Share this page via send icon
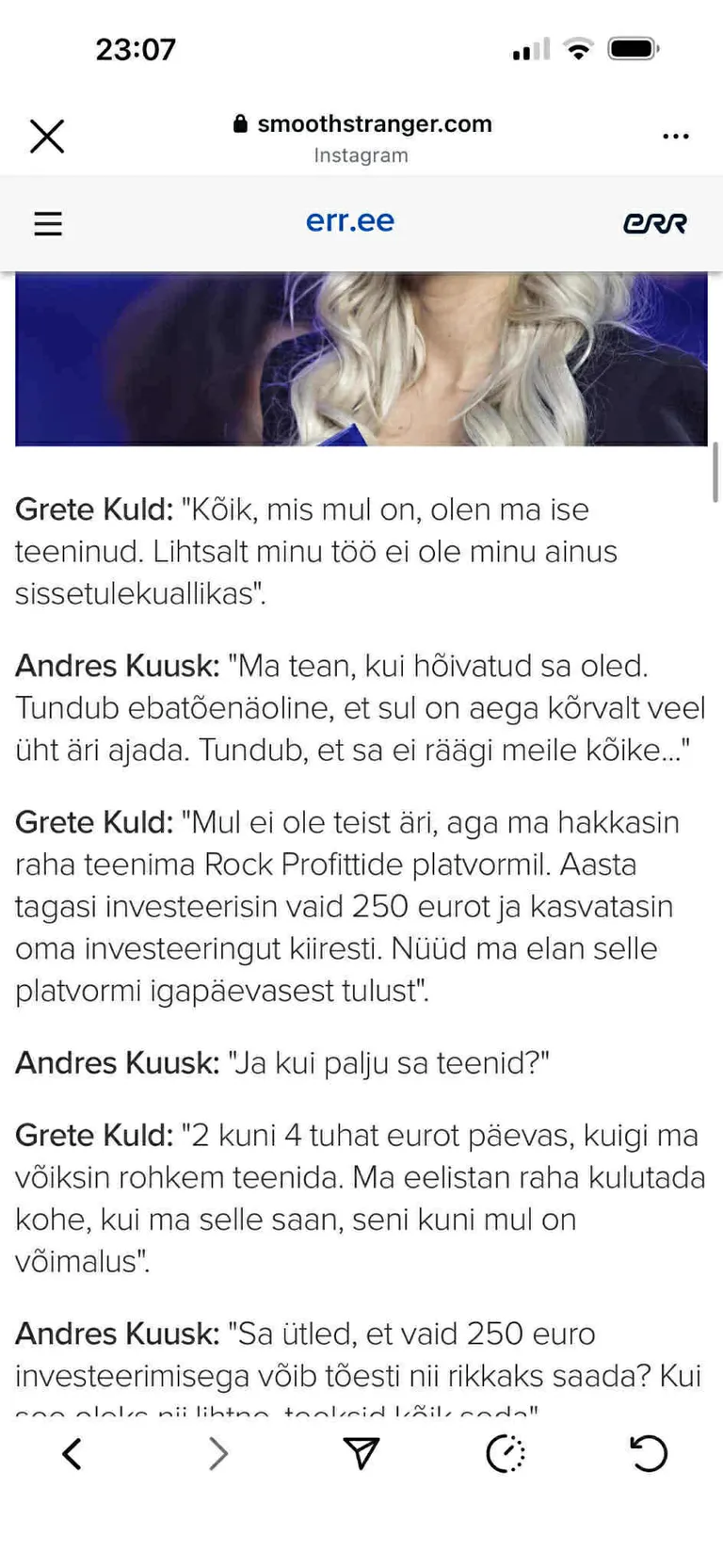Viewport: 723px width, 1568px height. (x=361, y=1453)
